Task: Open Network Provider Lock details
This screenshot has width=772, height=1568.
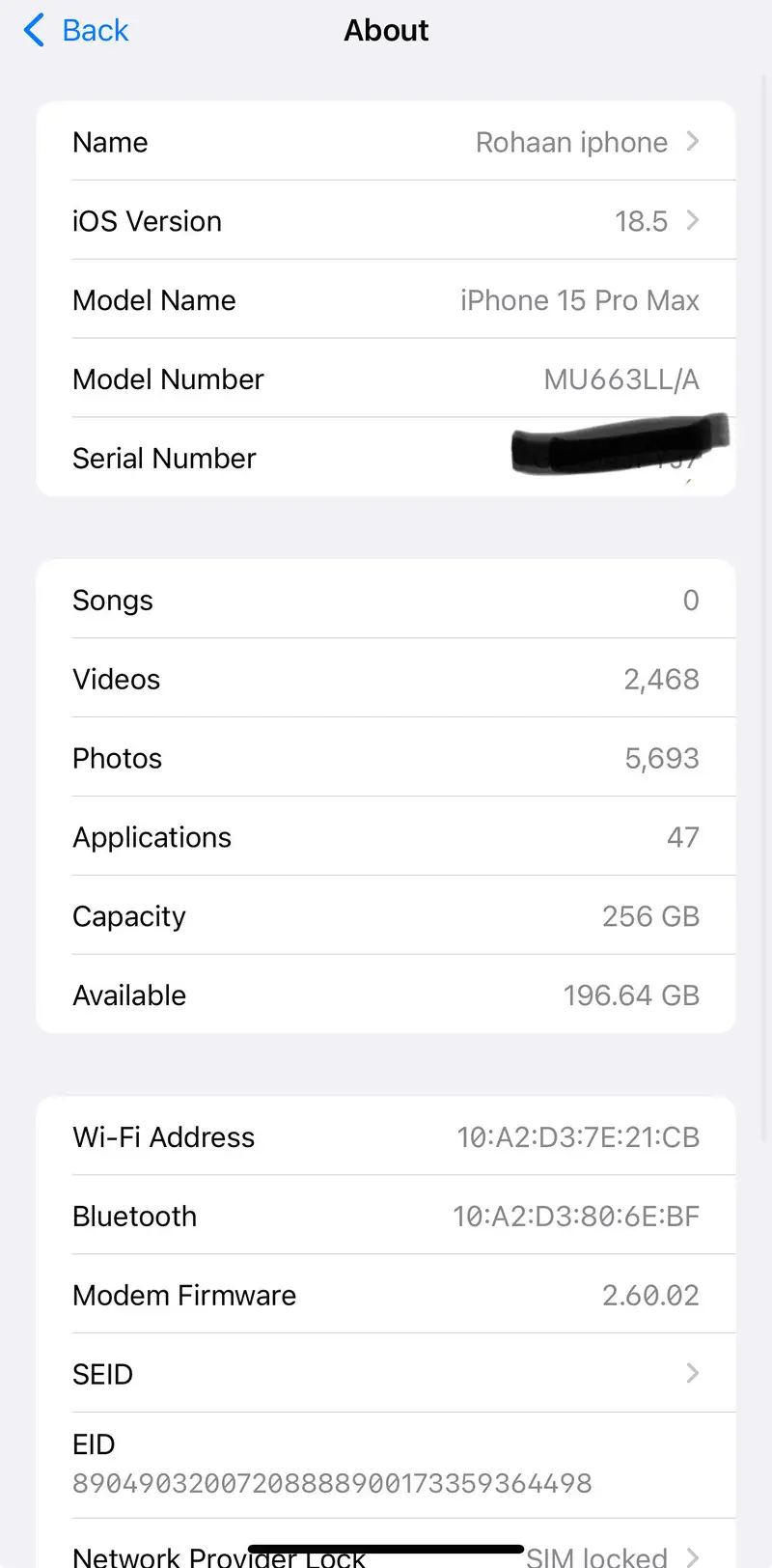Action: [386, 1554]
